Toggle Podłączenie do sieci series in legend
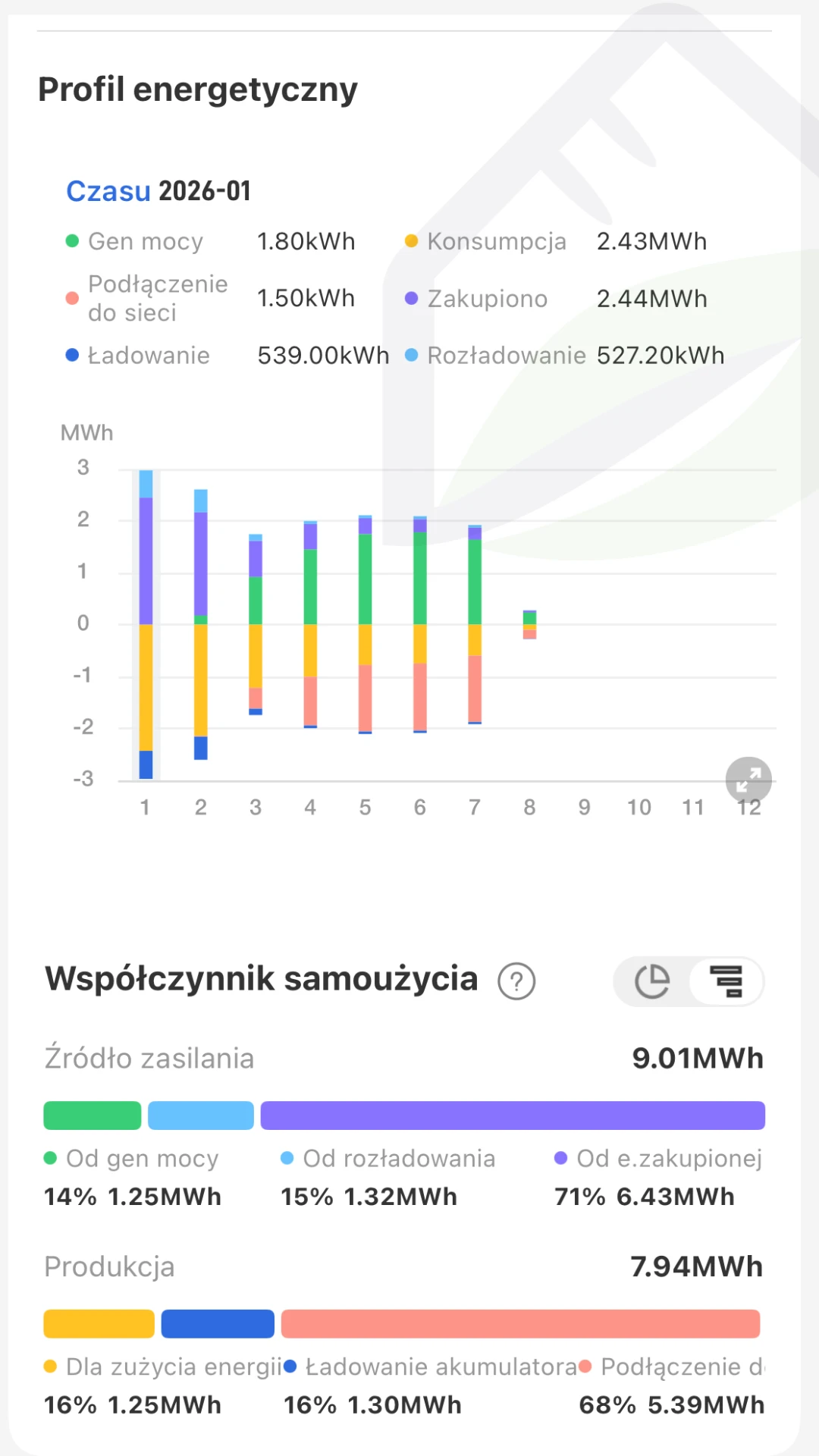The image size is (819, 1456). click(147, 298)
